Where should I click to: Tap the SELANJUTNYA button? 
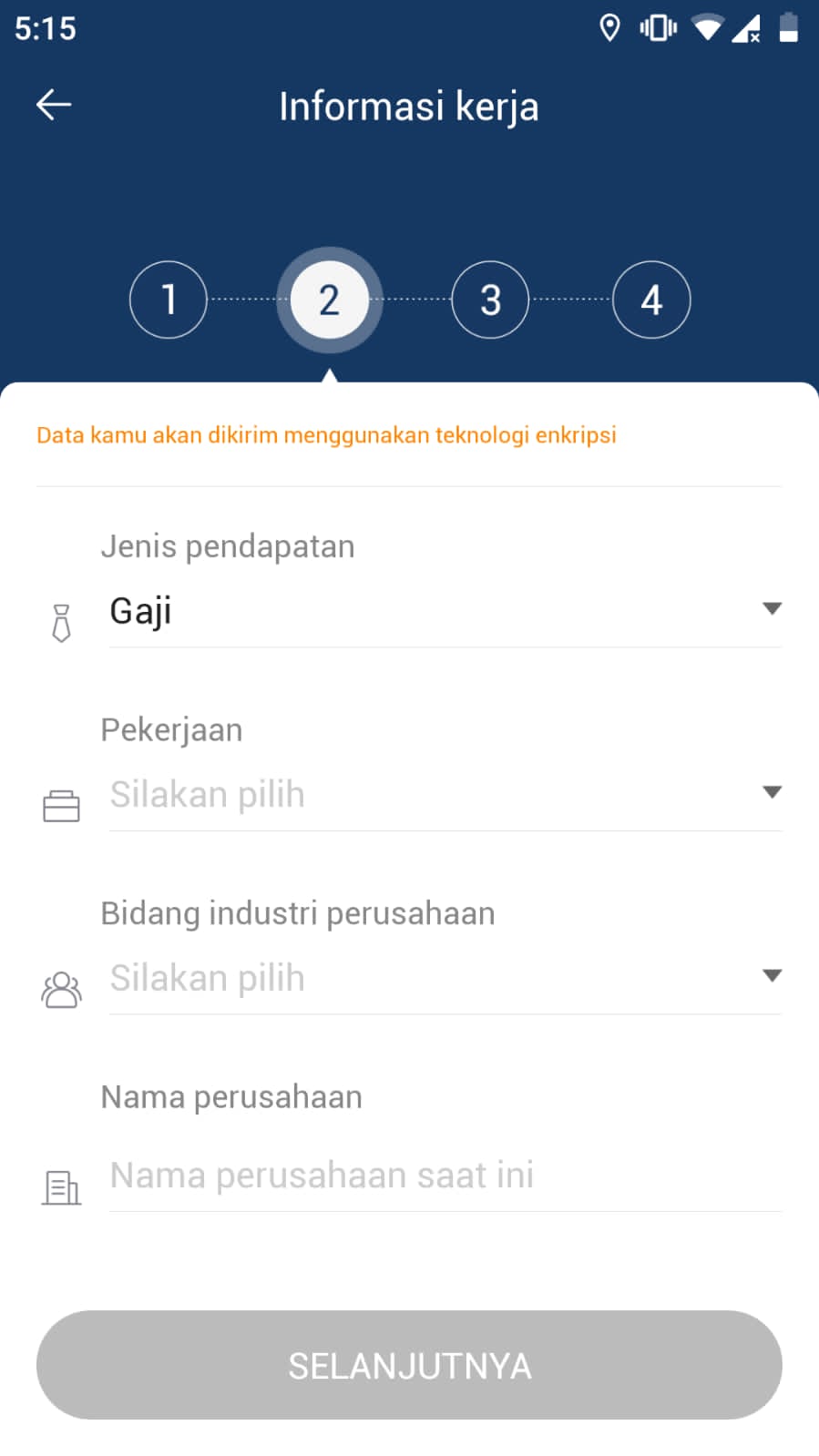409,1365
